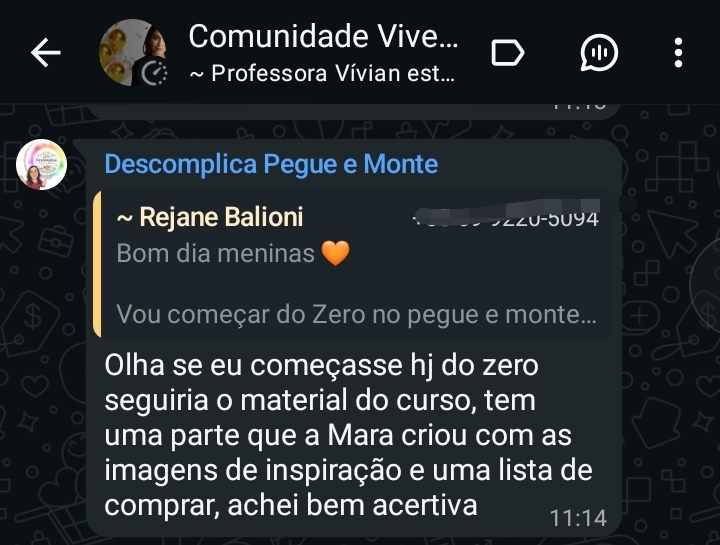This screenshot has width=720, height=545.
Task: Go back from the Comunidade chat
Action: pos(46,53)
